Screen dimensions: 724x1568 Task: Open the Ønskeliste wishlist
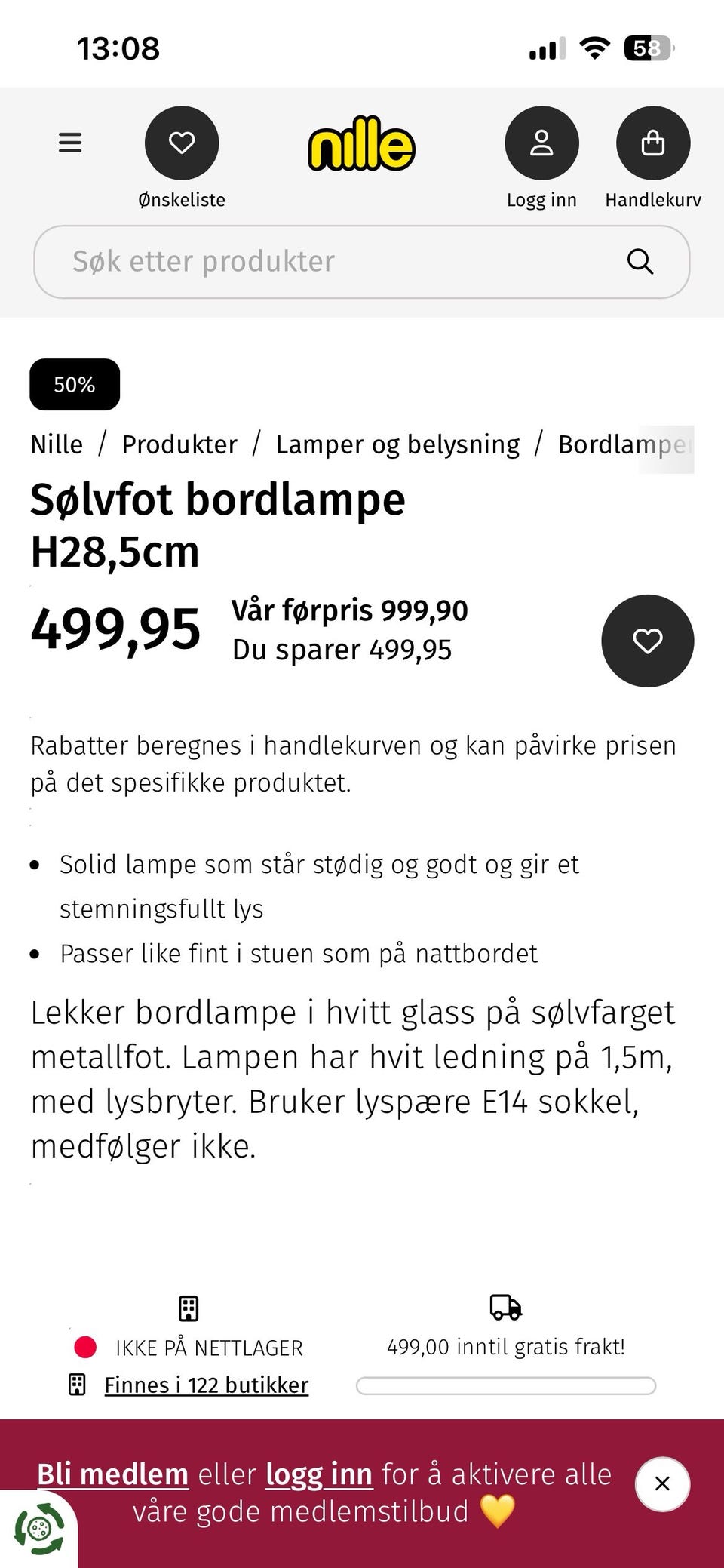click(x=182, y=142)
